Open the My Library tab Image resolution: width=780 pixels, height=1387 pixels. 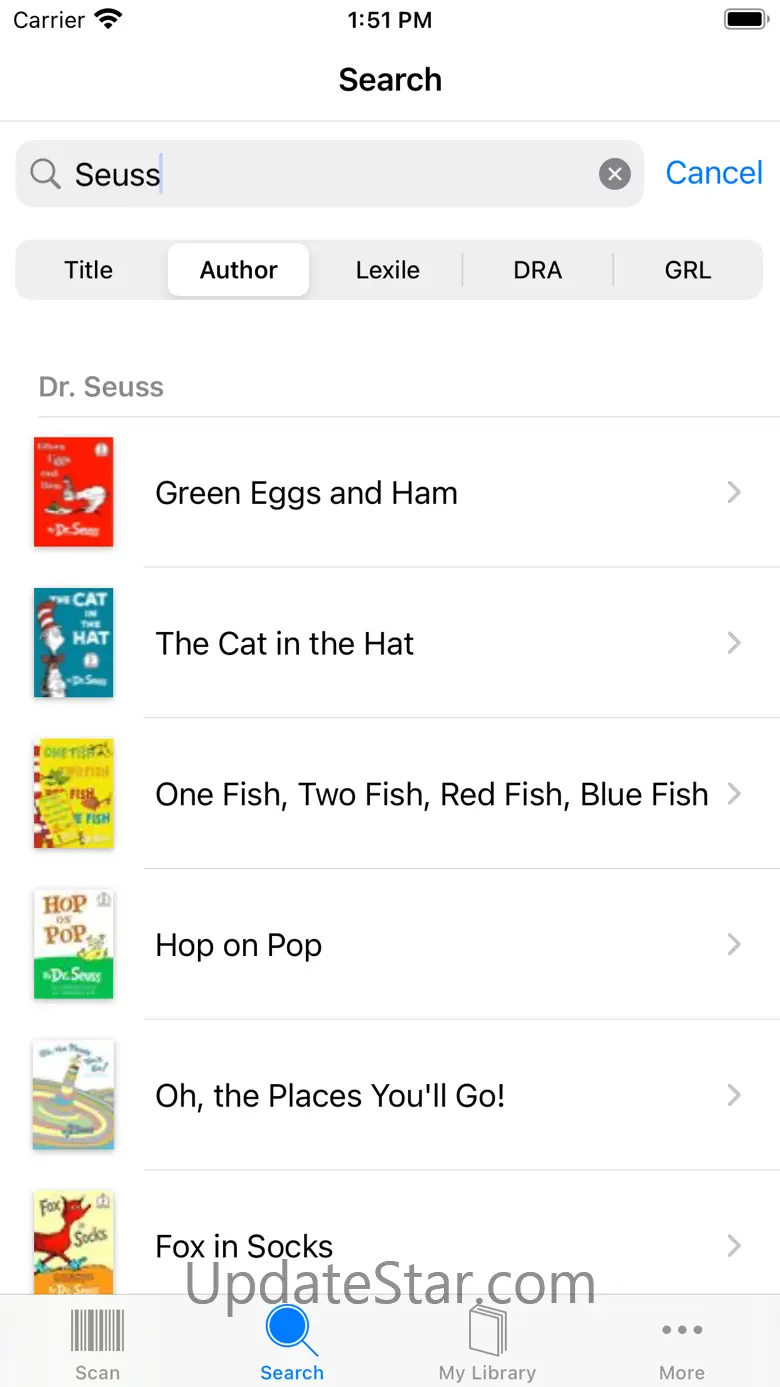coord(487,1343)
